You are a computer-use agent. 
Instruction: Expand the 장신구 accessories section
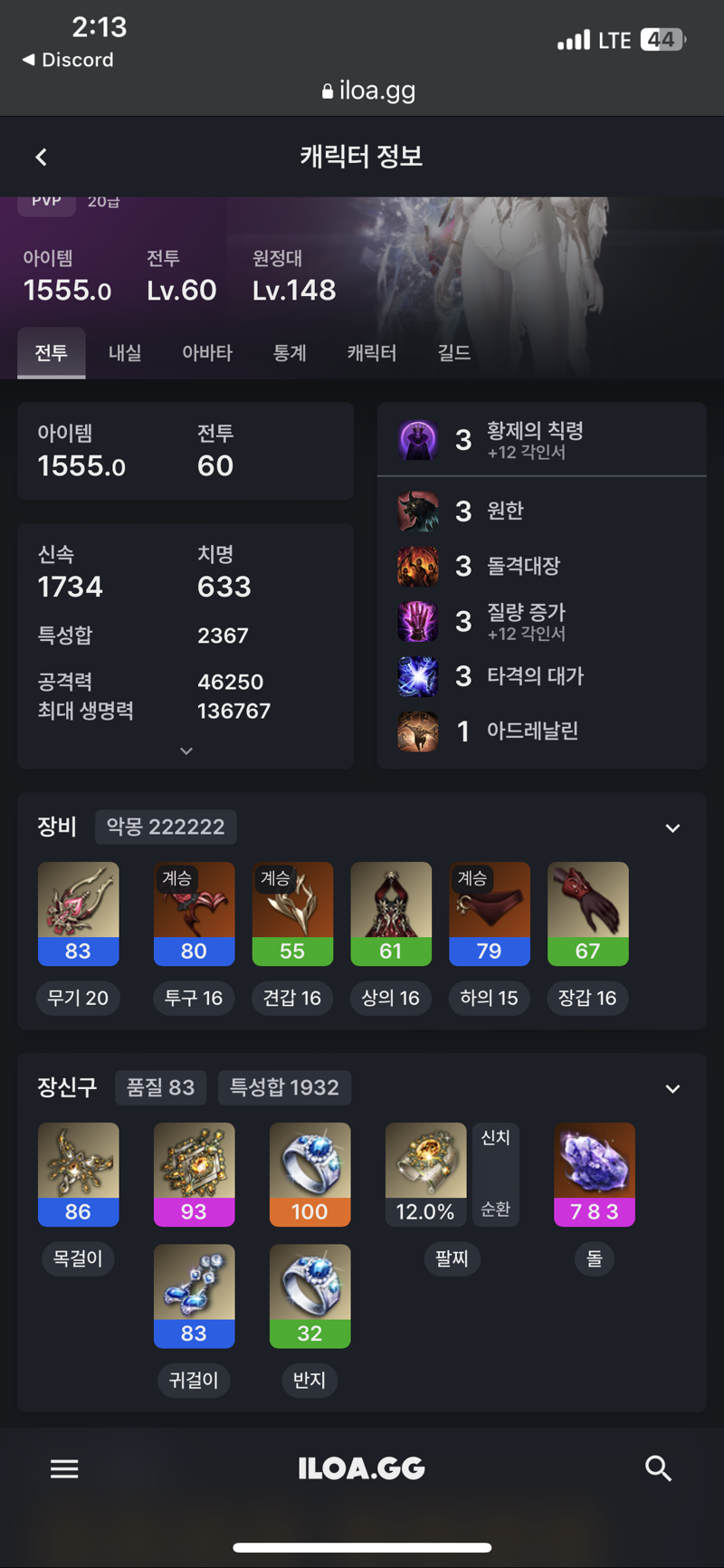pos(672,1089)
